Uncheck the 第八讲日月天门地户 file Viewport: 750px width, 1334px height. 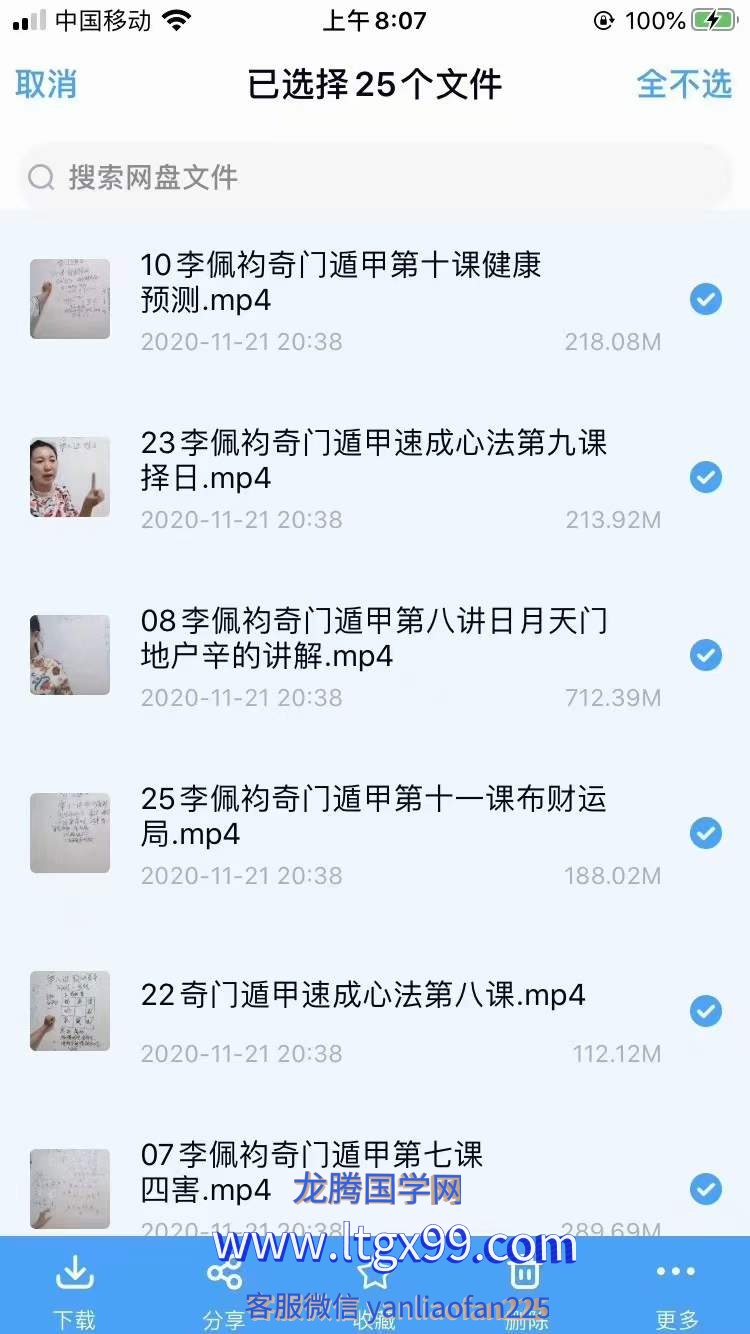point(706,655)
